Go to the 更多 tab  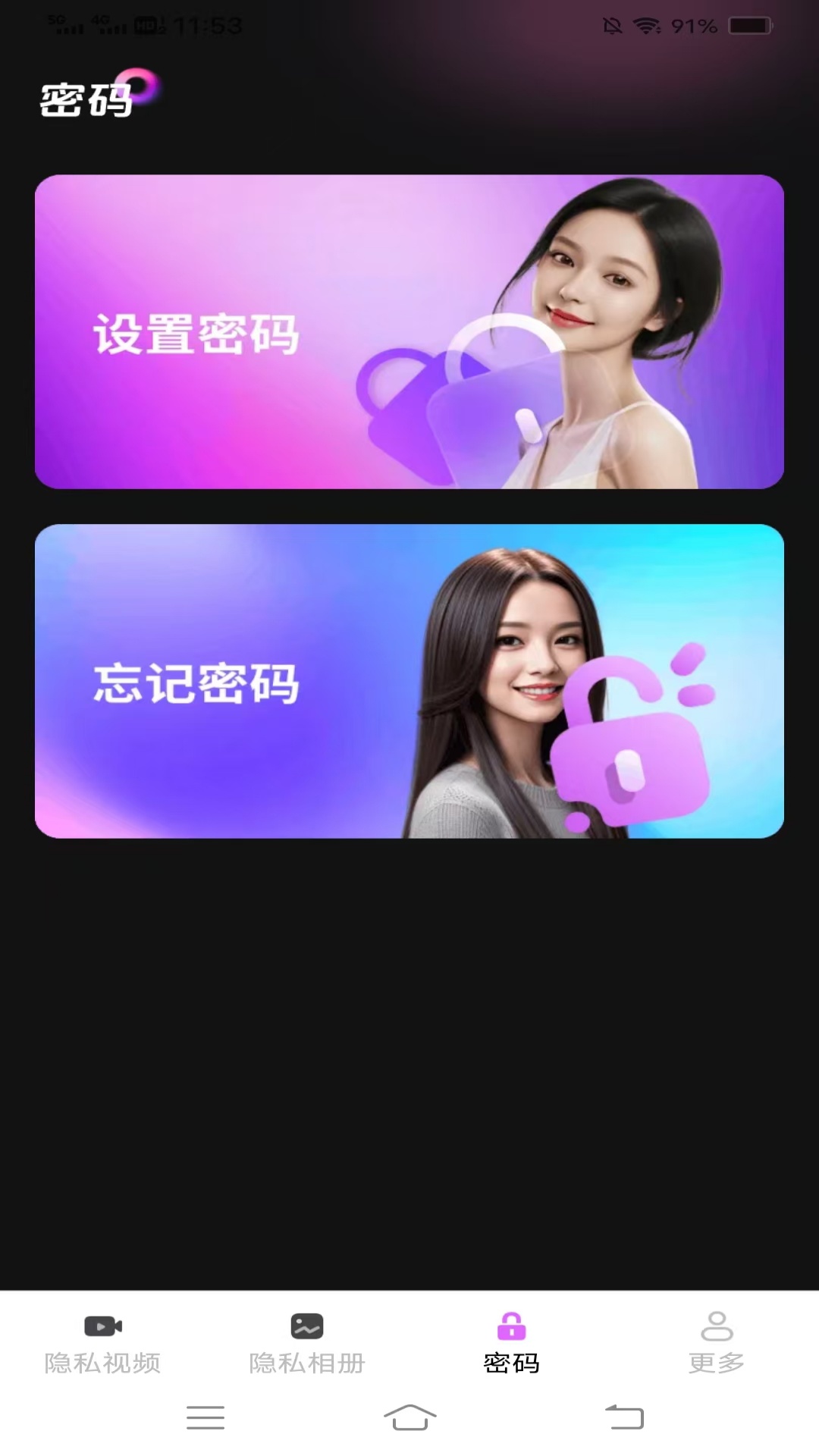point(717,1344)
